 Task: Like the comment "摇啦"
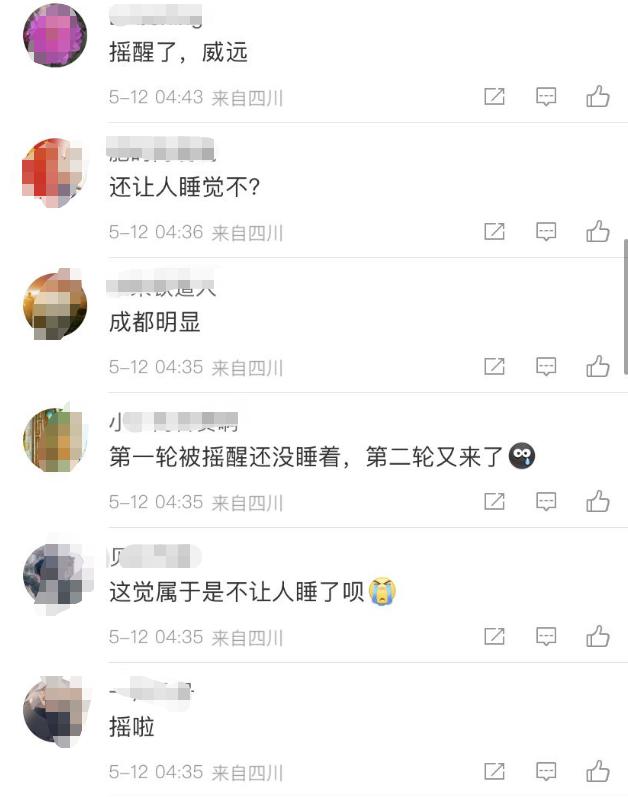[598, 771]
